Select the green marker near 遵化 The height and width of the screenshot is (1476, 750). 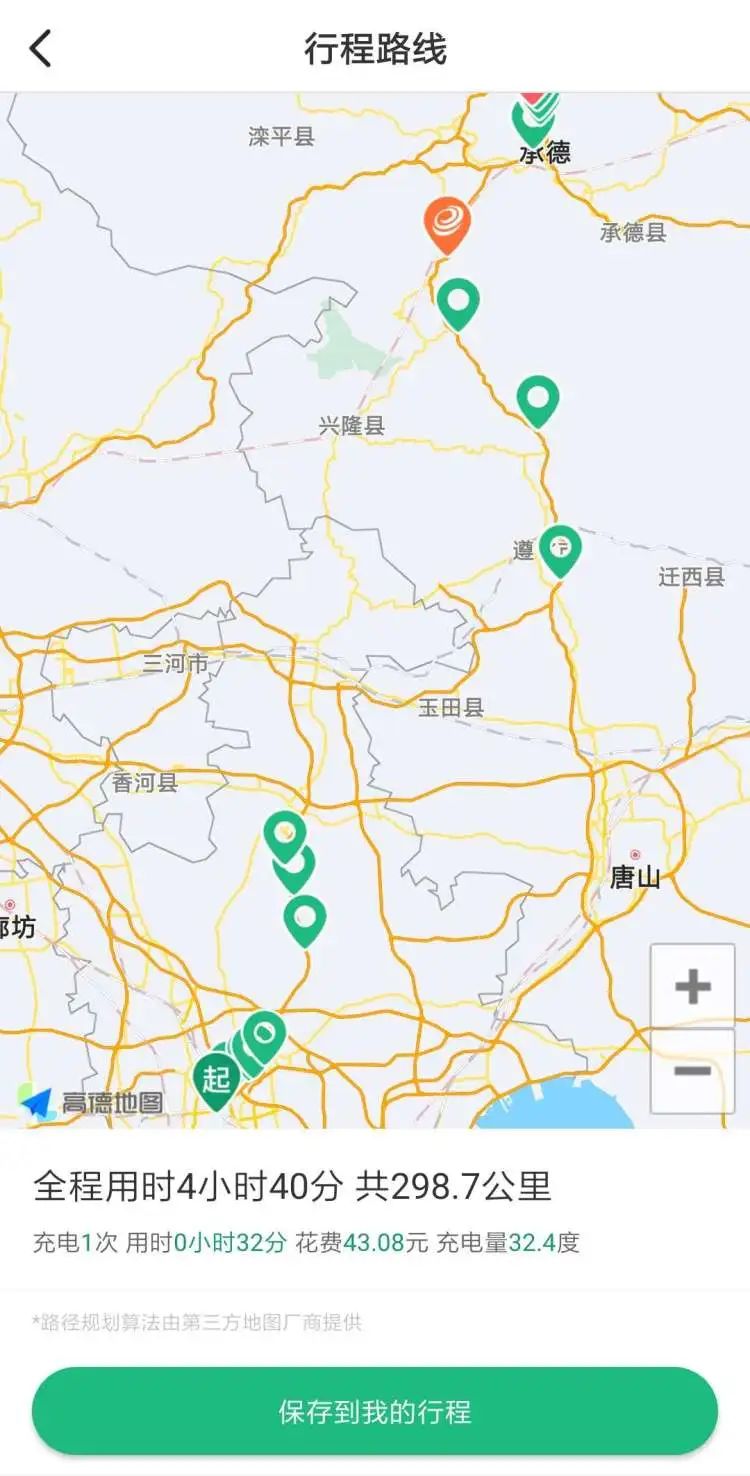(x=560, y=547)
